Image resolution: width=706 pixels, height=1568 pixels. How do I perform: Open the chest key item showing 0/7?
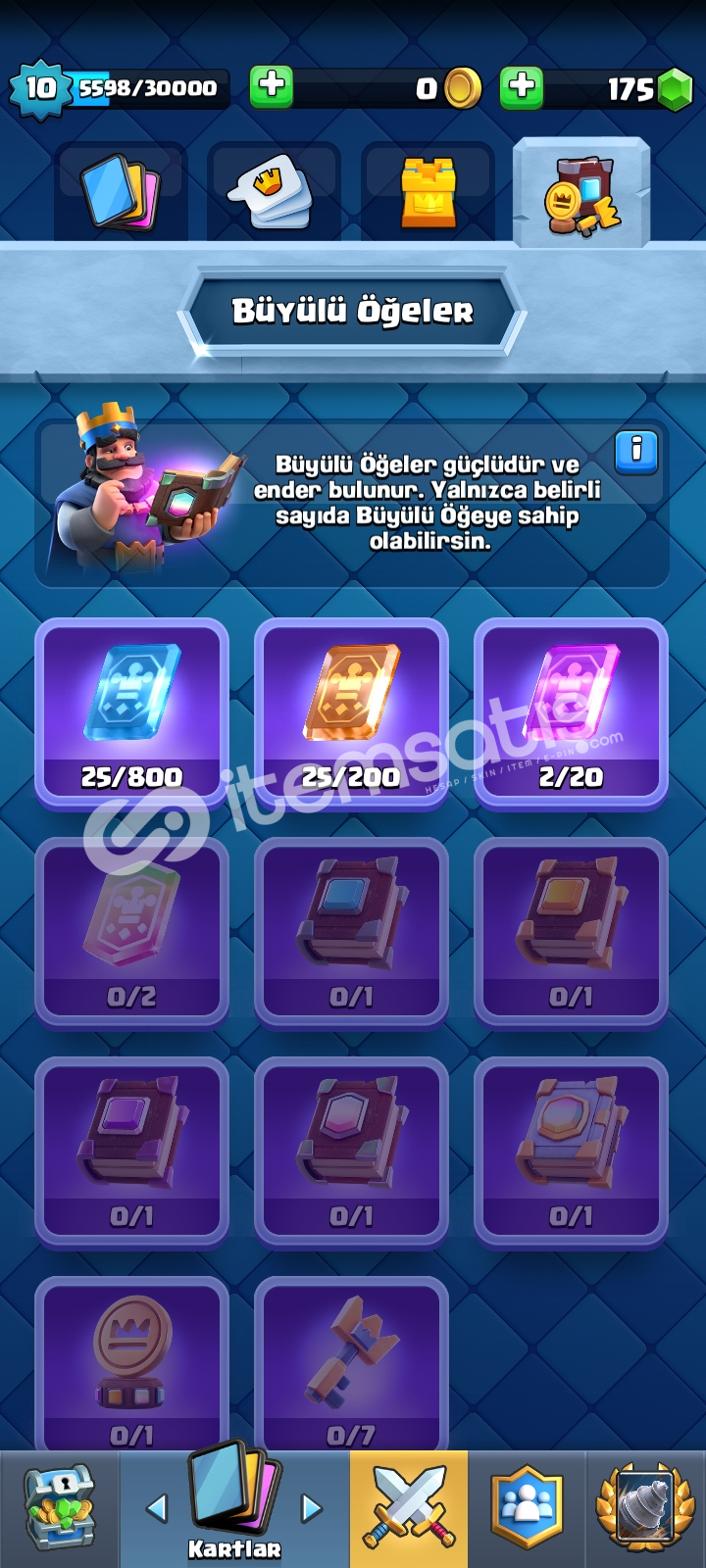click(351, 1364)
